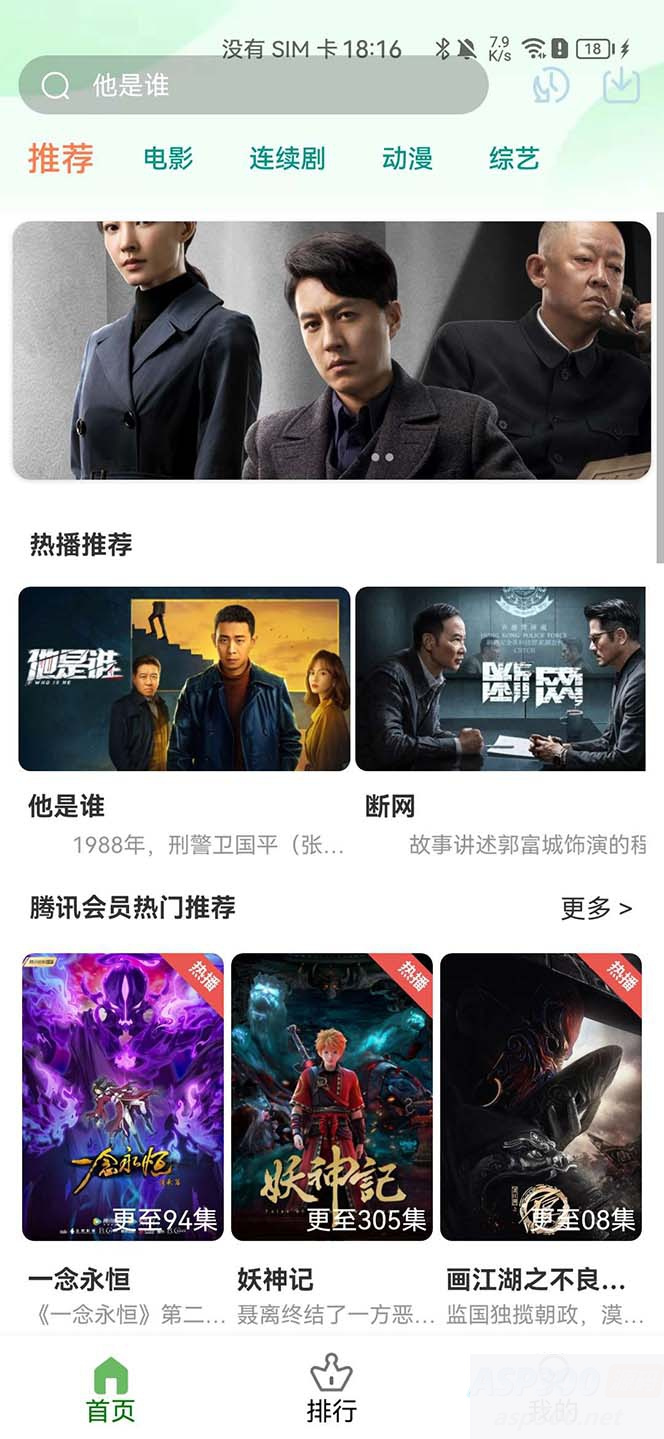Image resolution: width=664 pixels, height=1439 pixels.
Task: Switch to the 连续剧 tab
Action: pyautogui.click(x=287, y=158)
